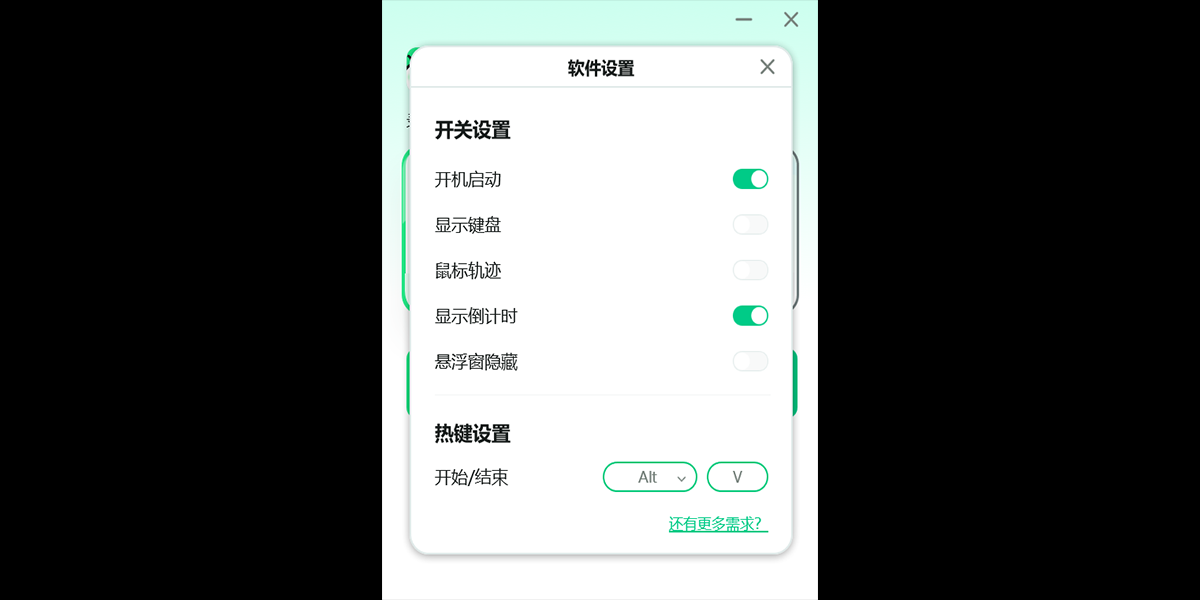The height and width of the screenshot is (600, 1200).
Task: Open the Alt modifier key dropdown
Action: [650, 477]
